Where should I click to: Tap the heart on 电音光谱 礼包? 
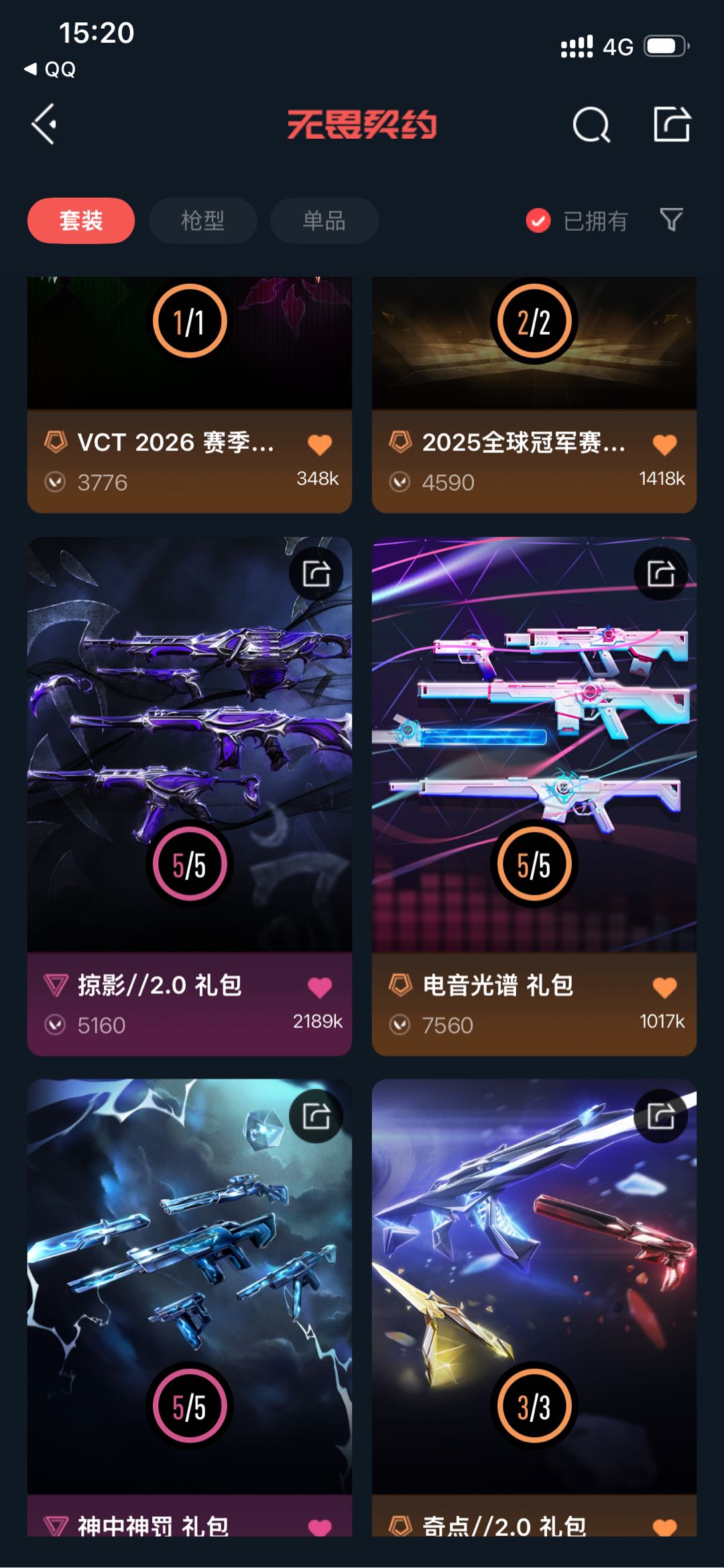point(664,987)
